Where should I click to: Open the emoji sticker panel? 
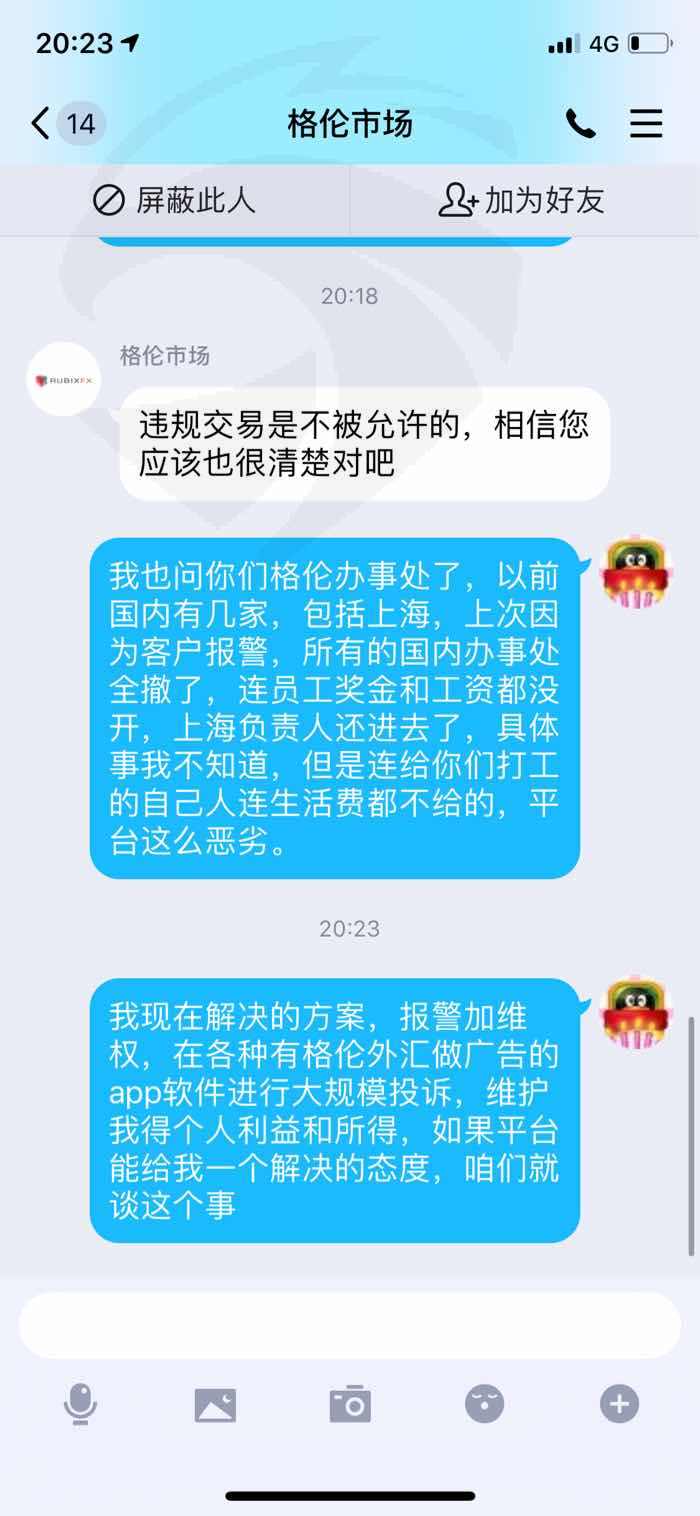tap(485, 1405)
